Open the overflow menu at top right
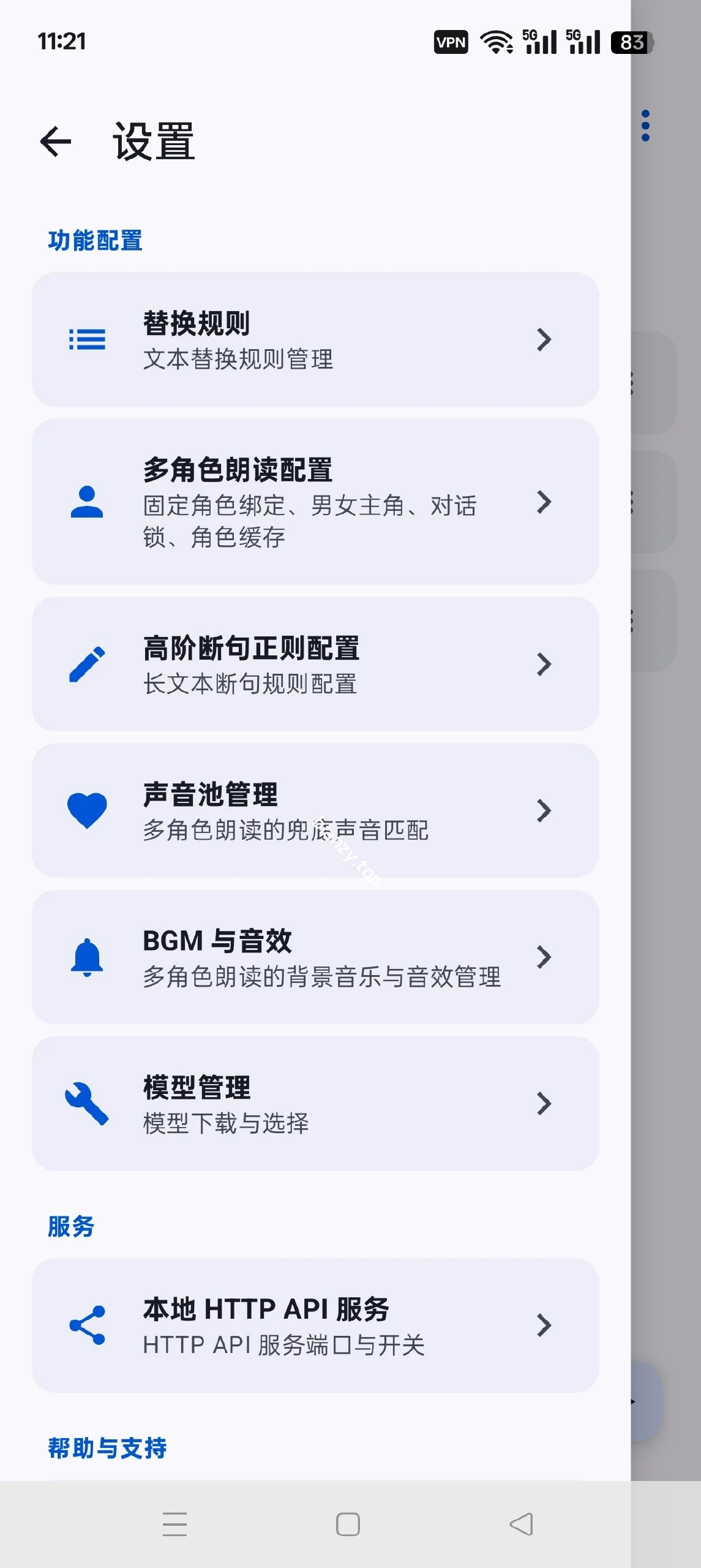This screenshot has height=1568, width=701. [645, 126]
